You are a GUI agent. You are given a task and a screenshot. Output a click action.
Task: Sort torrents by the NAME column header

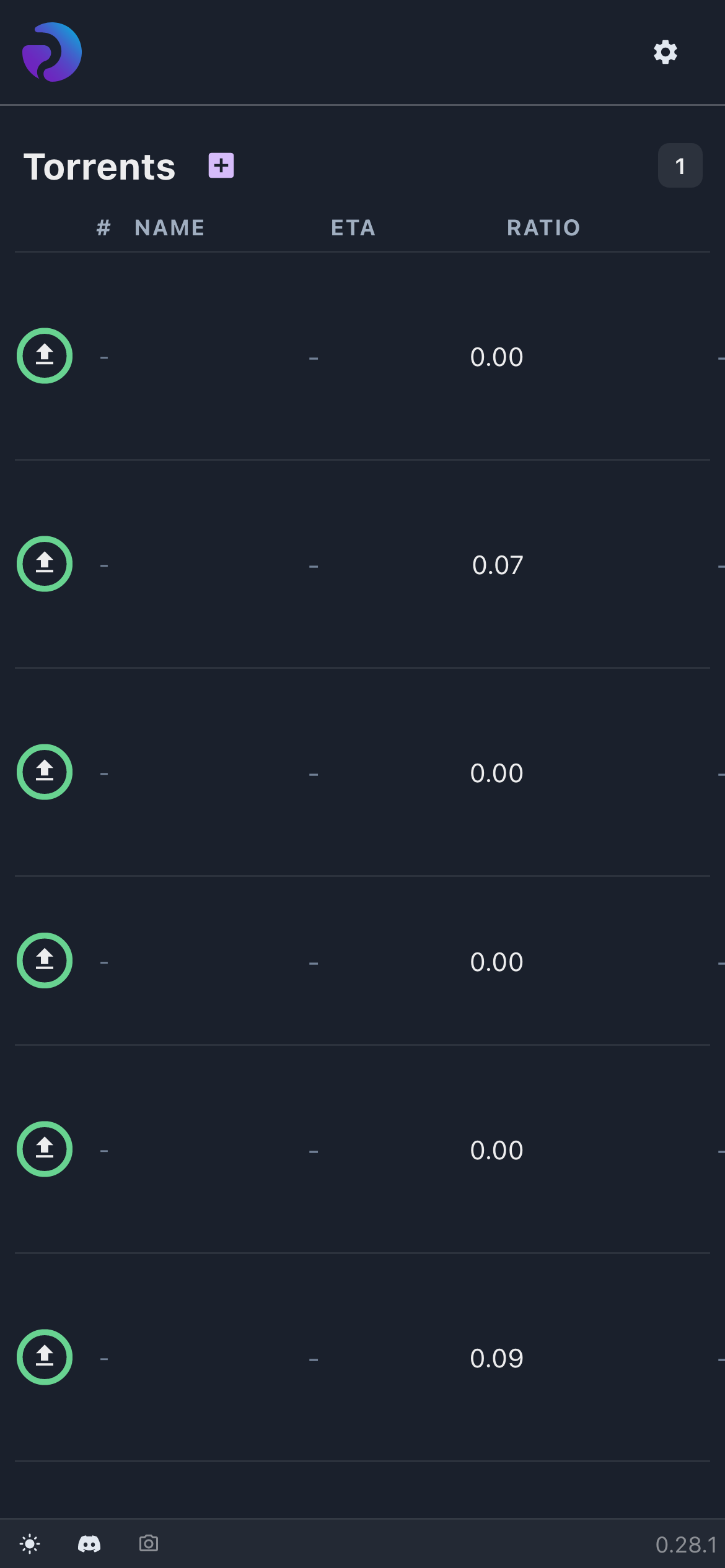[x=170, y=228]
